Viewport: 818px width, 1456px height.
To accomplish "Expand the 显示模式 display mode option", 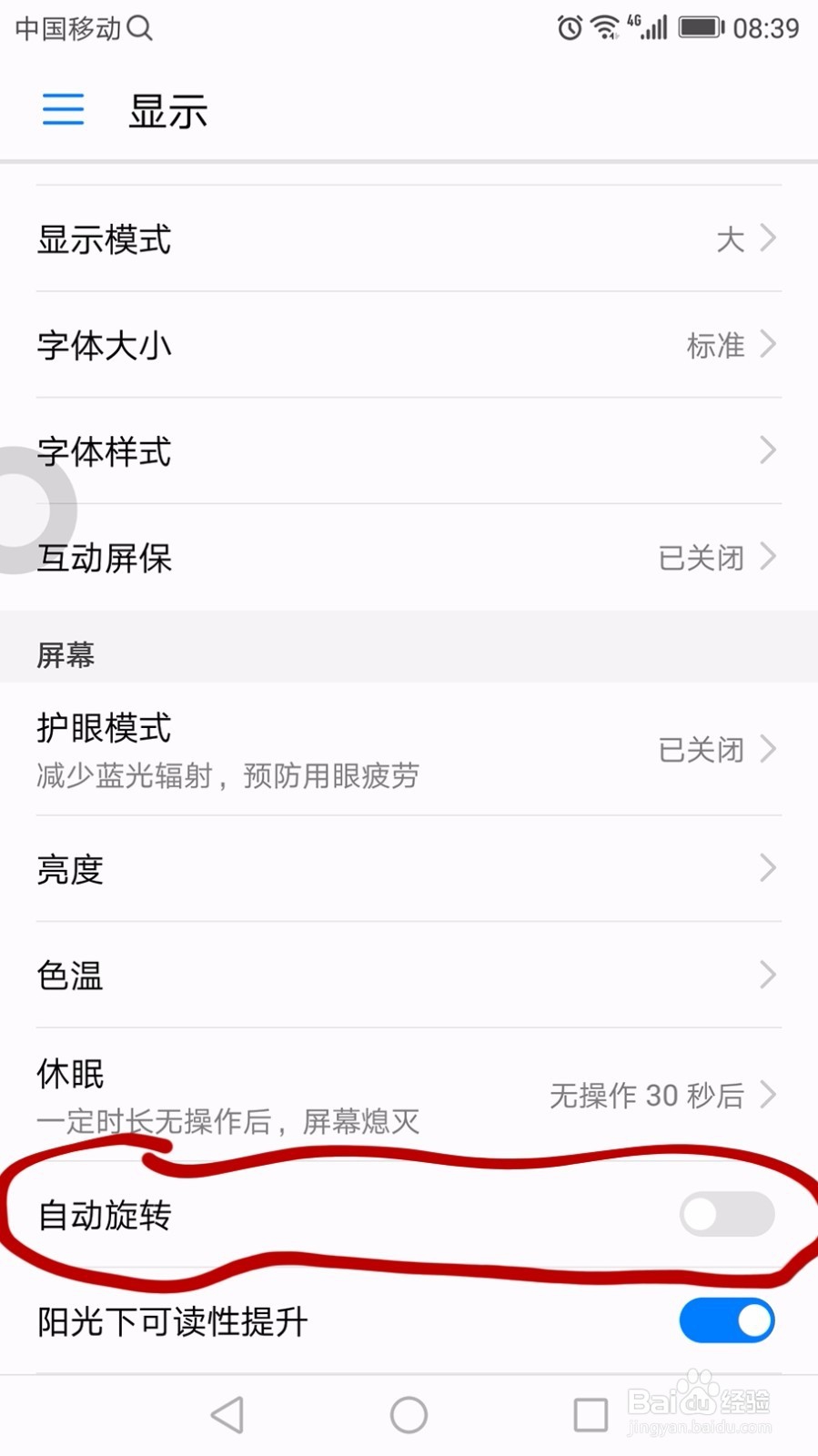I will [409, 239].
